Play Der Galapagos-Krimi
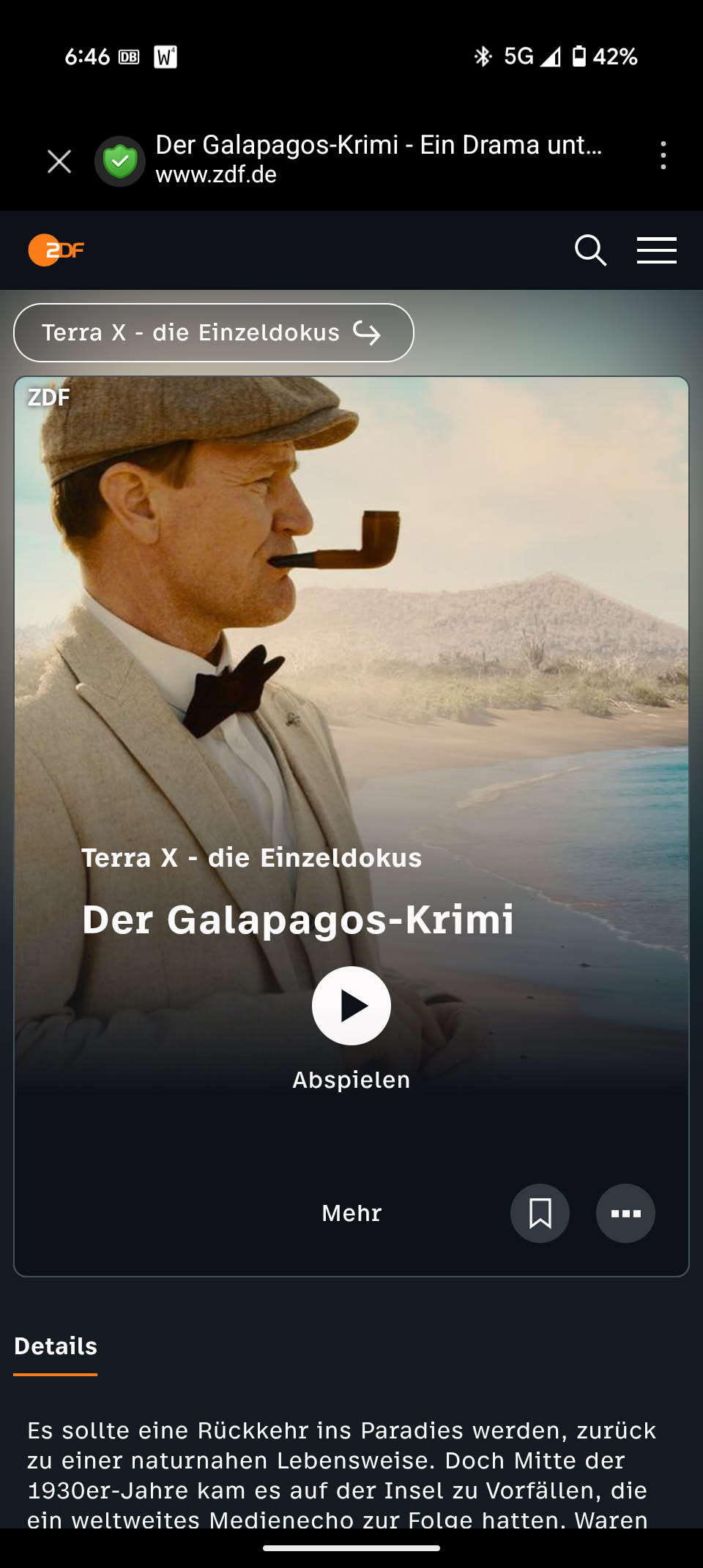703x1568 pixels. (x=351, y=1006)
